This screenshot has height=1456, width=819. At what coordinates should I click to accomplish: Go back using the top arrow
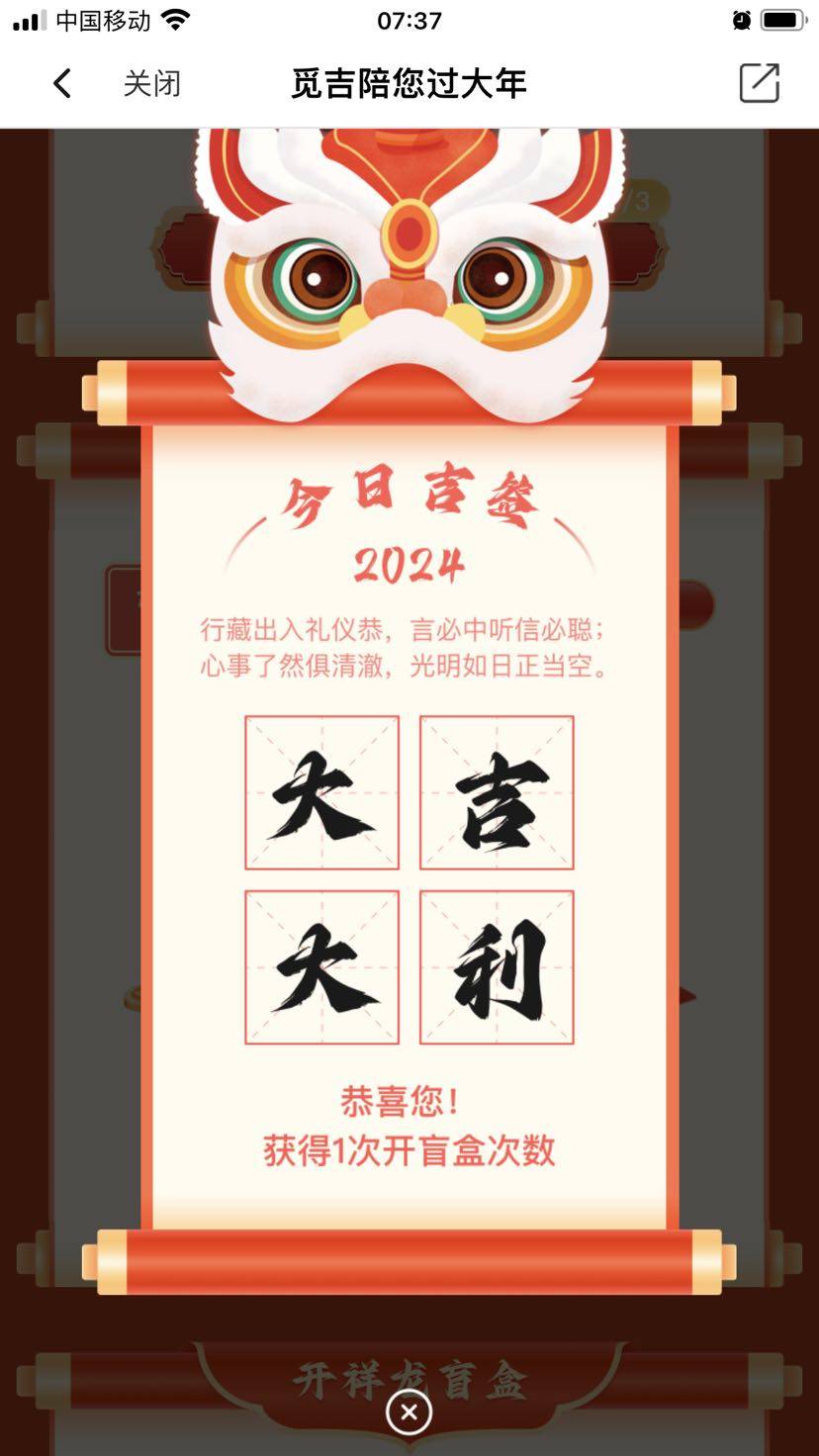62,83
